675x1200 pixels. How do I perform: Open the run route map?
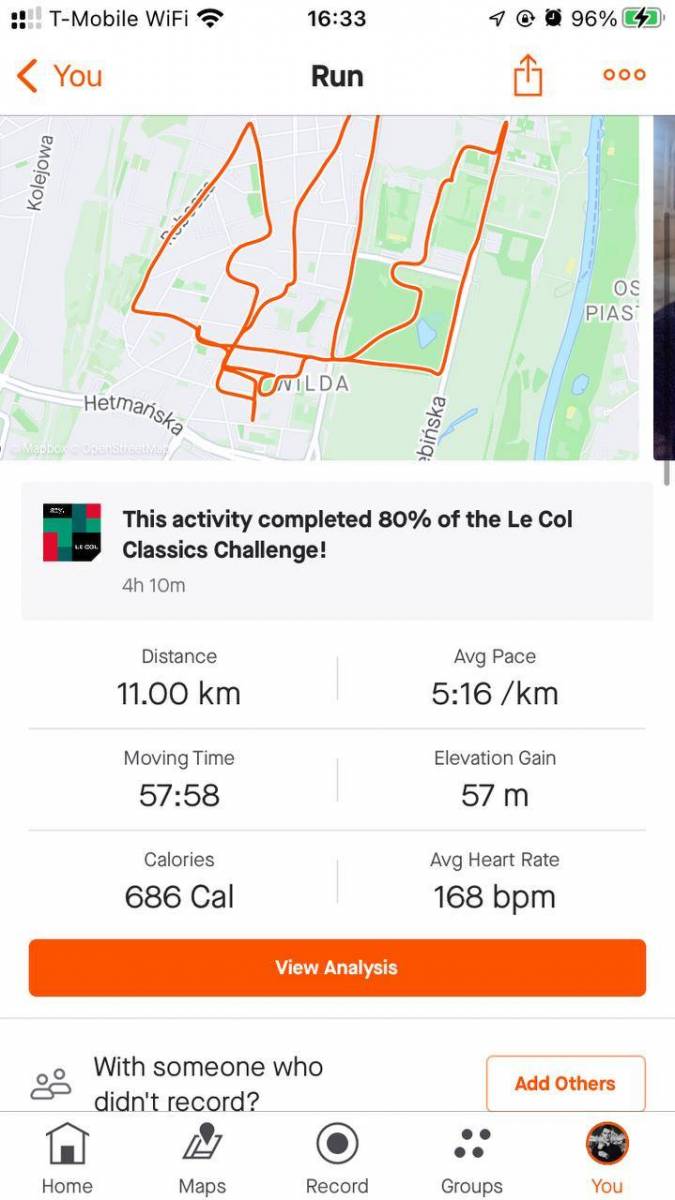320,288
